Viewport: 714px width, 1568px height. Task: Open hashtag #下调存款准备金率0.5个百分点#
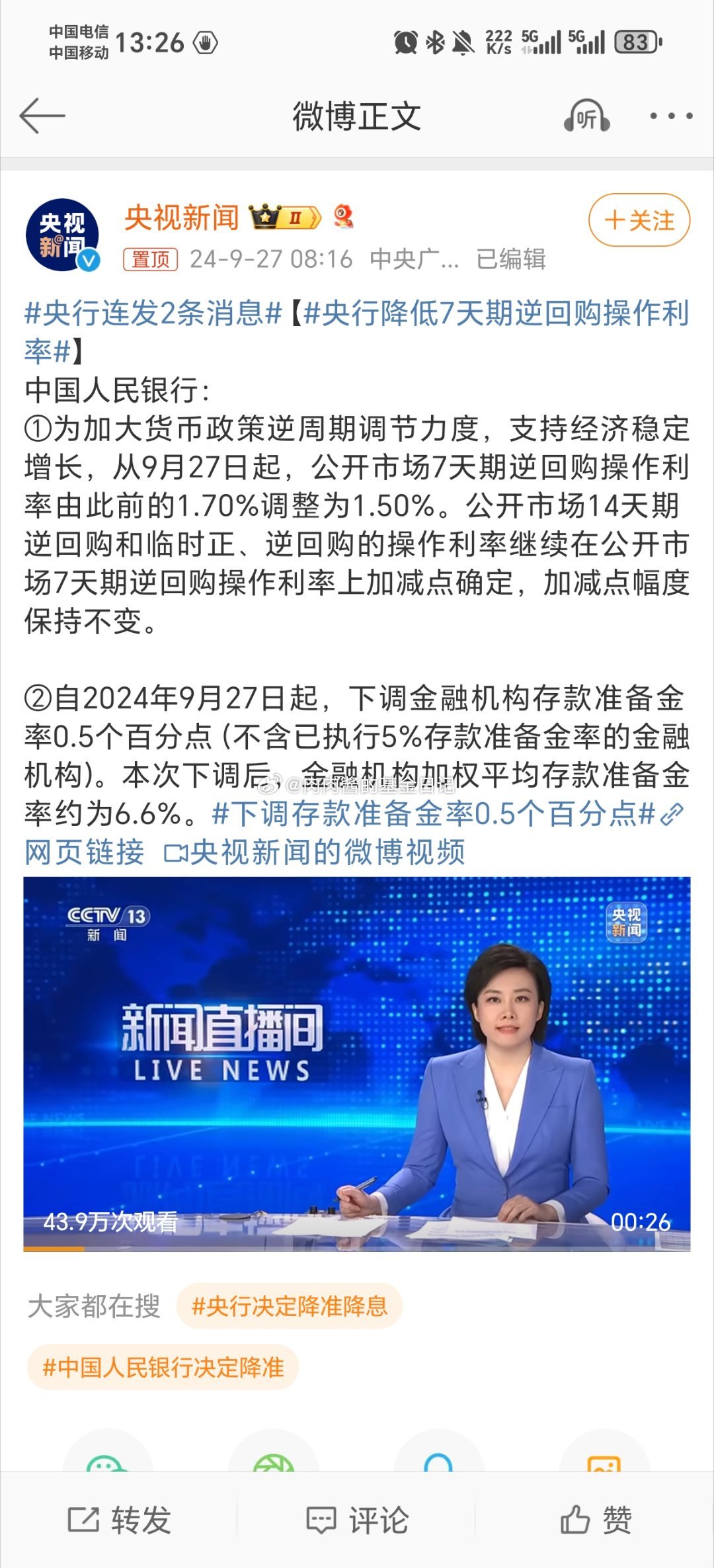(x=433, y=814)
